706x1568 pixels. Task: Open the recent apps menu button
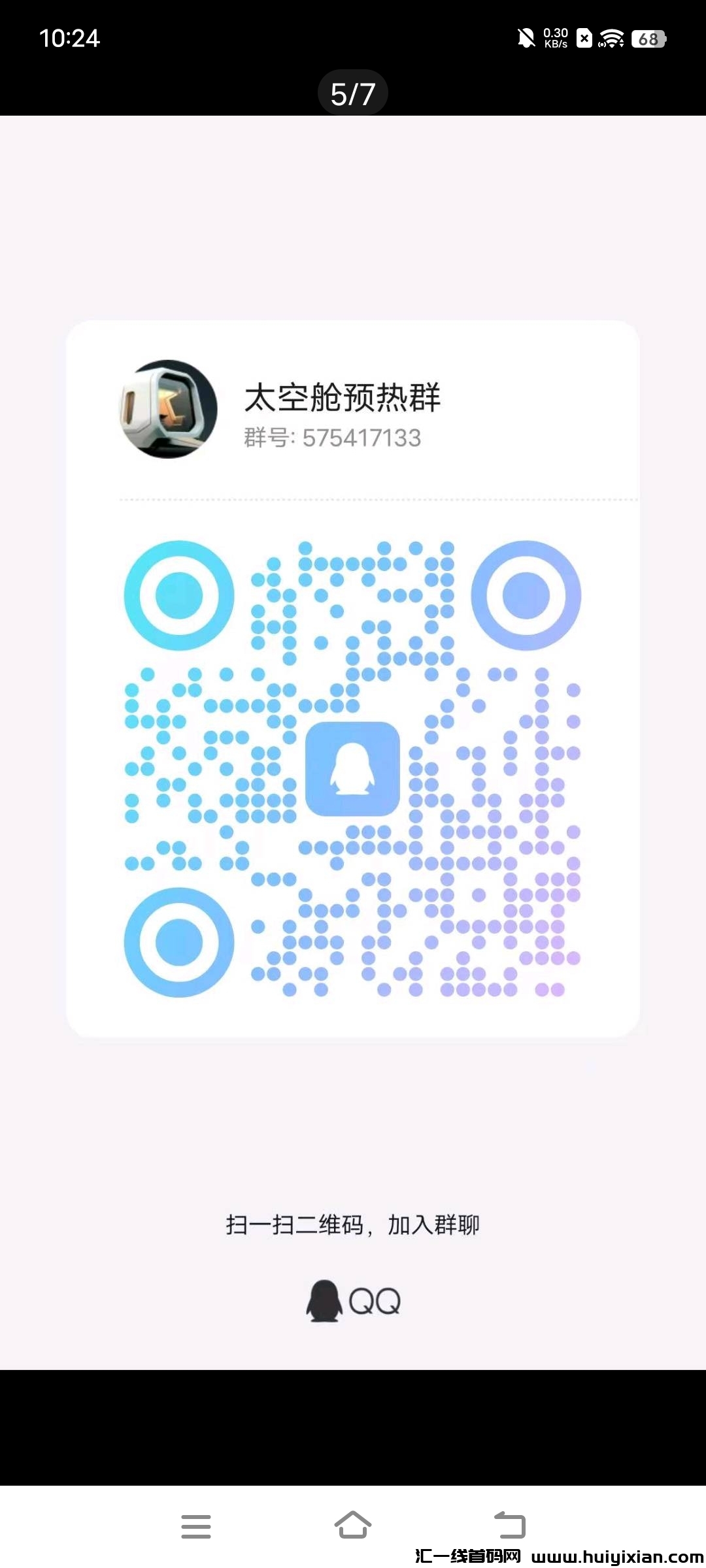pos(196,1526)
